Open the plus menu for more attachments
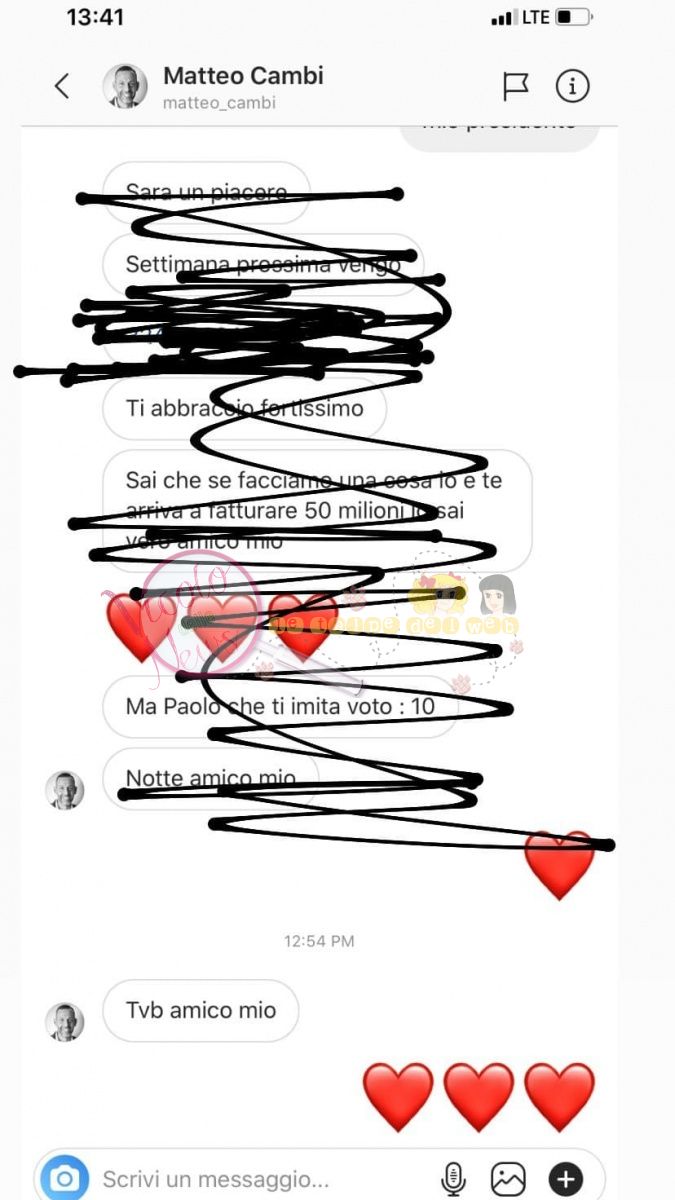Screen dimensions: 675x1200 point(566,1178)
